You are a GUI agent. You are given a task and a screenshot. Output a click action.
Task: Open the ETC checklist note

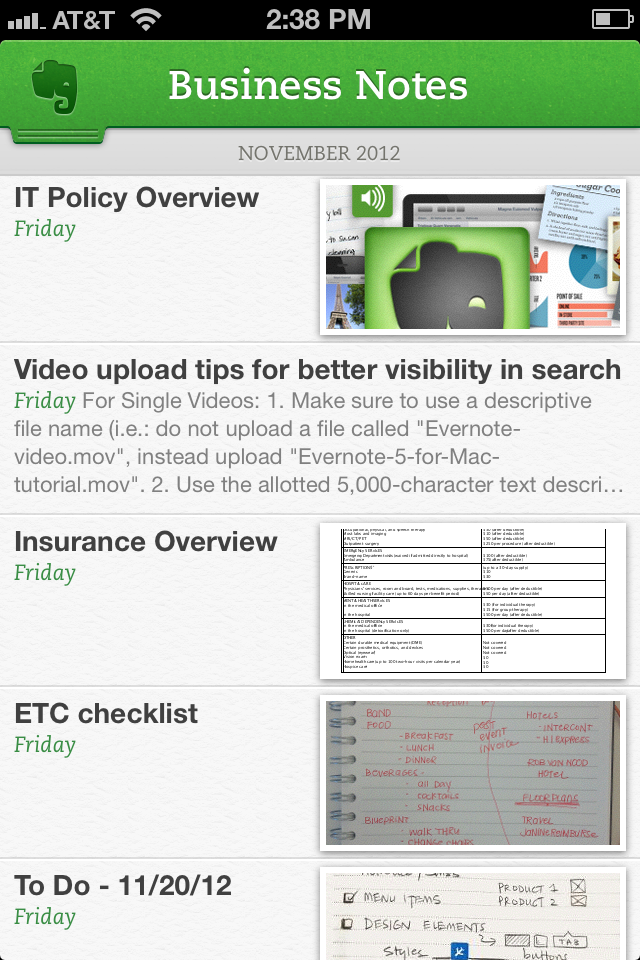106,714
